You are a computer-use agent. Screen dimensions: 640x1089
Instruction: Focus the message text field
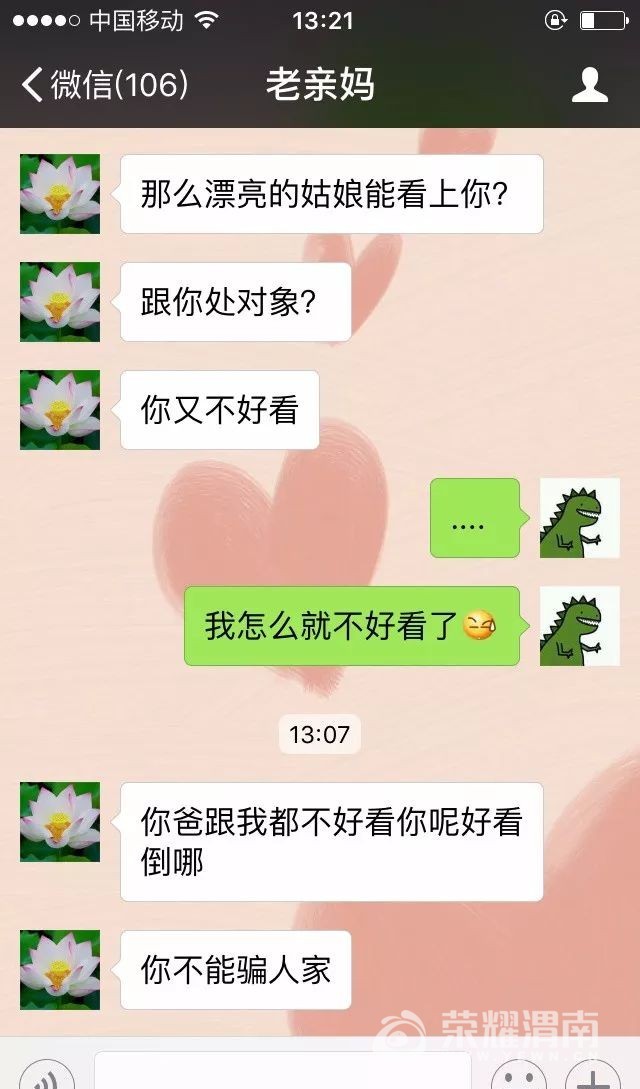click(282, 1074)
